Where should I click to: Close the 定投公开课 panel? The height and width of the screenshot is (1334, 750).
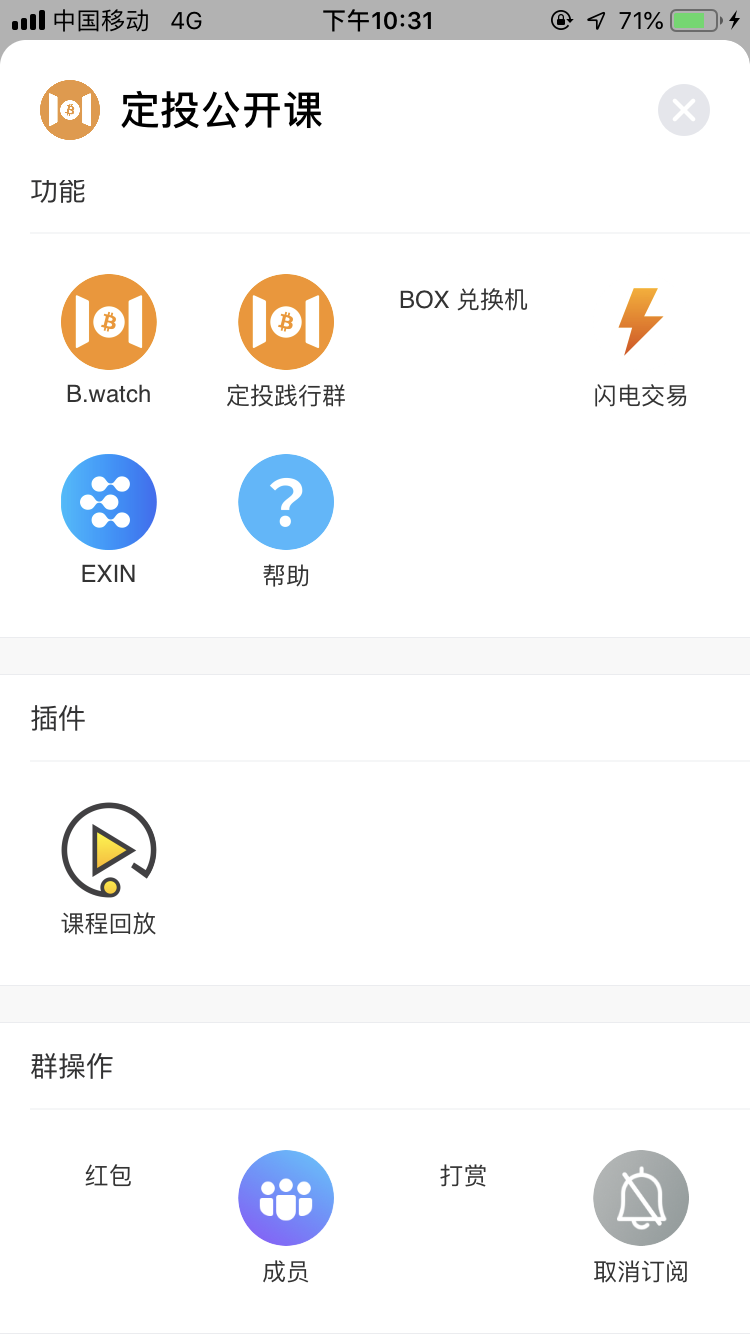point(684,110)
